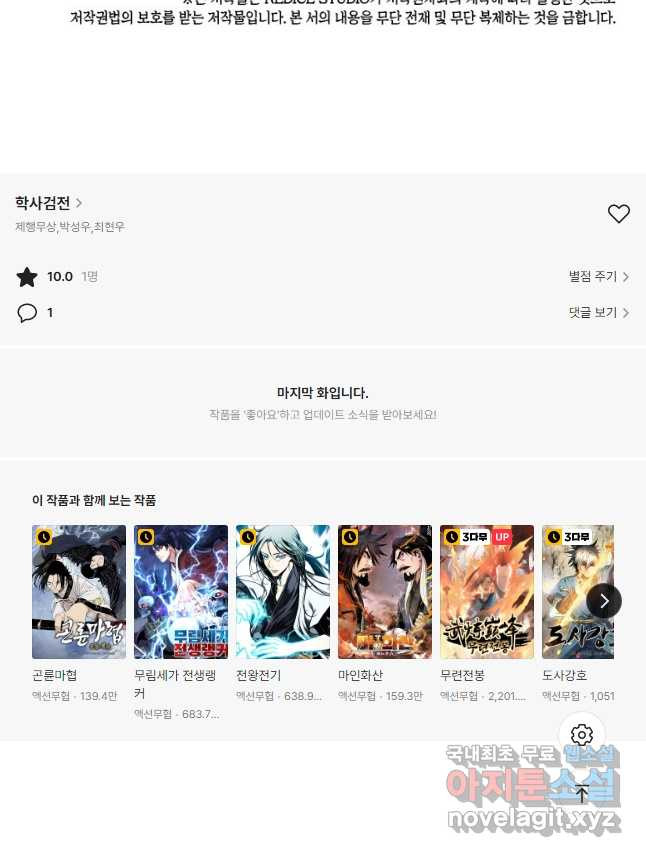
Task: Open the viewer settings gear
Action: [582, 736]
